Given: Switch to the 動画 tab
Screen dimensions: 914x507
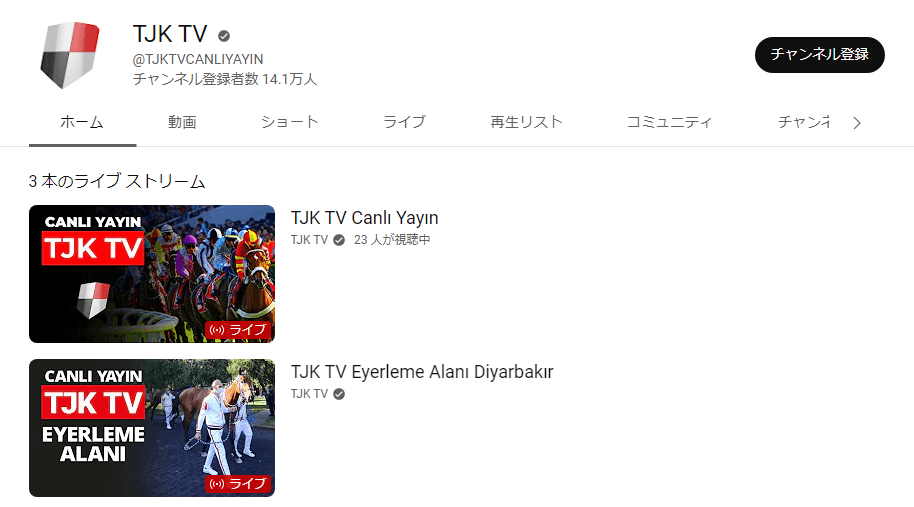Looking at the screenshot, I should 182,122.
